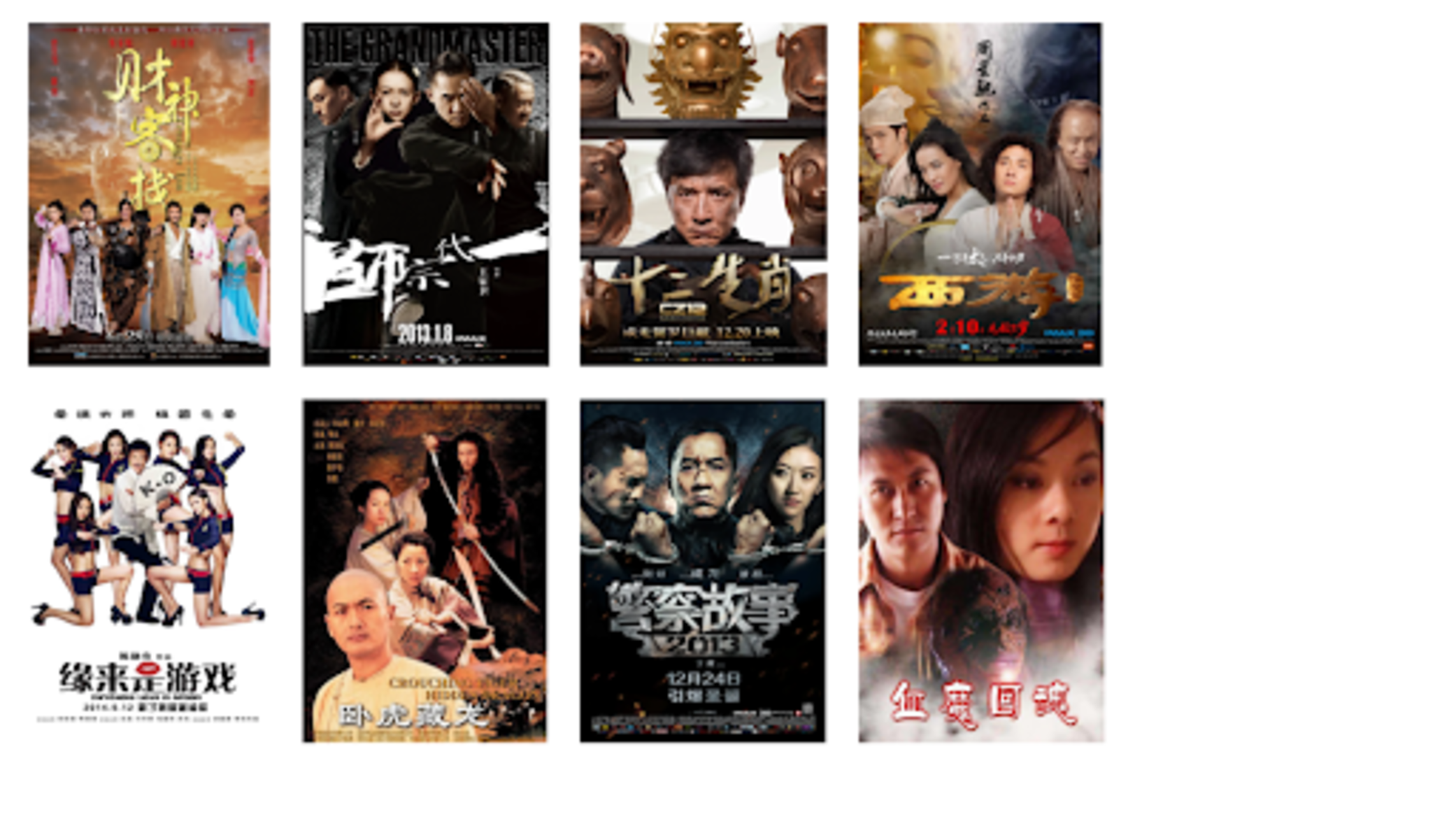This screenshot has width=1456, height=819.
Task: Open the 警察故事2013 movie tile
Action: 703,571
